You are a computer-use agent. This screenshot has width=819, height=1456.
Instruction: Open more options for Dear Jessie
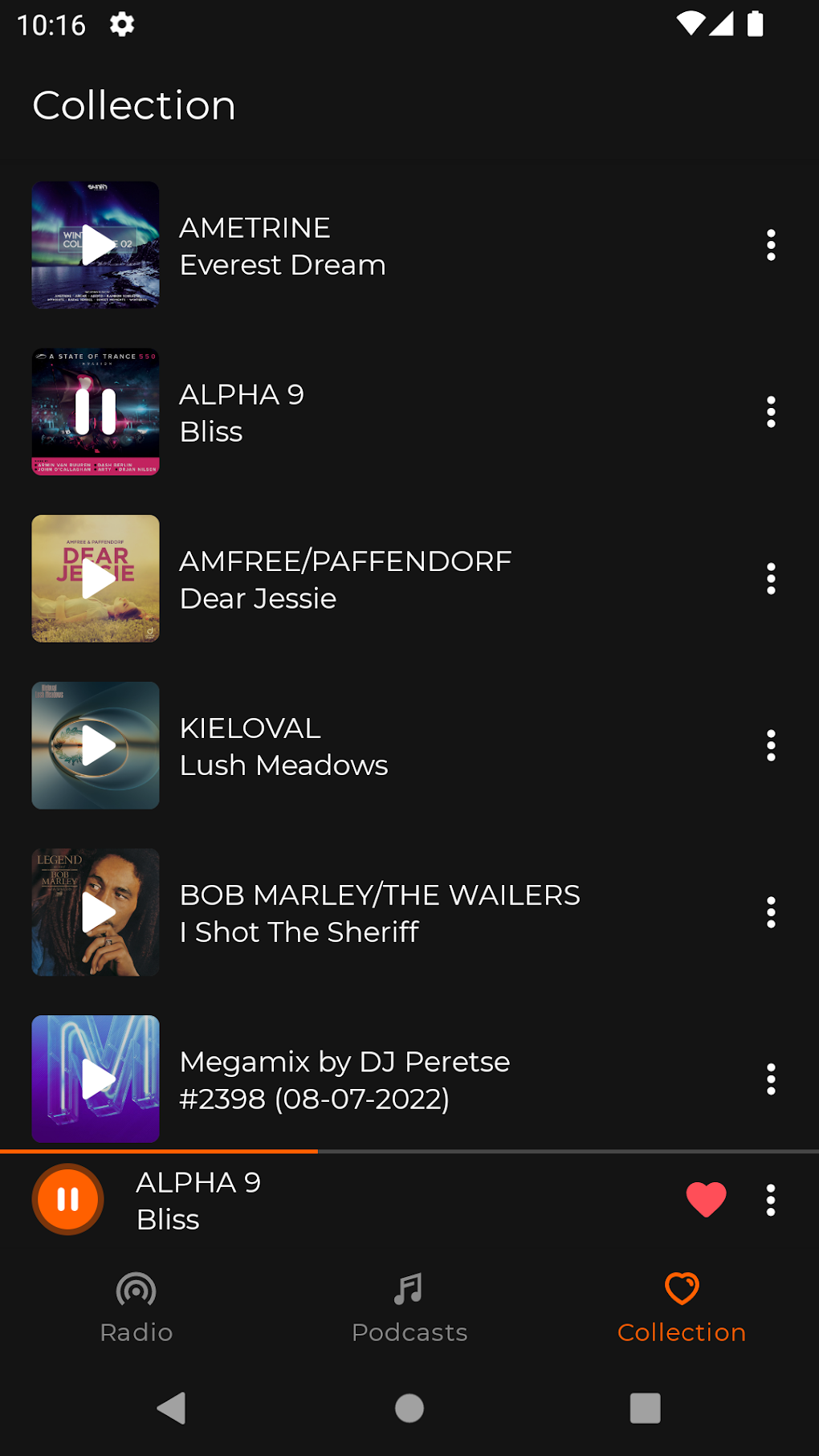point(771,578)
